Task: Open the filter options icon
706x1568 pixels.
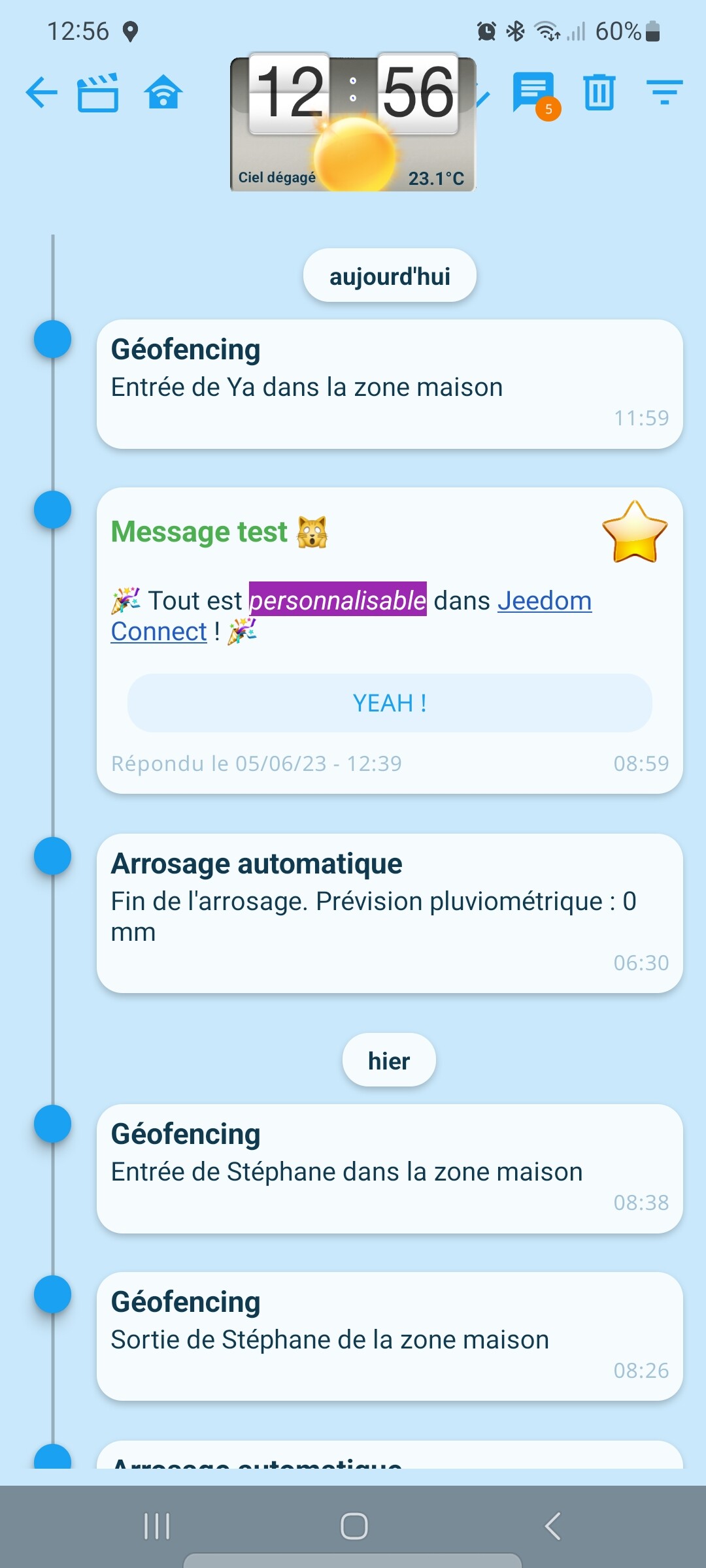Action: tap(664, 93)
